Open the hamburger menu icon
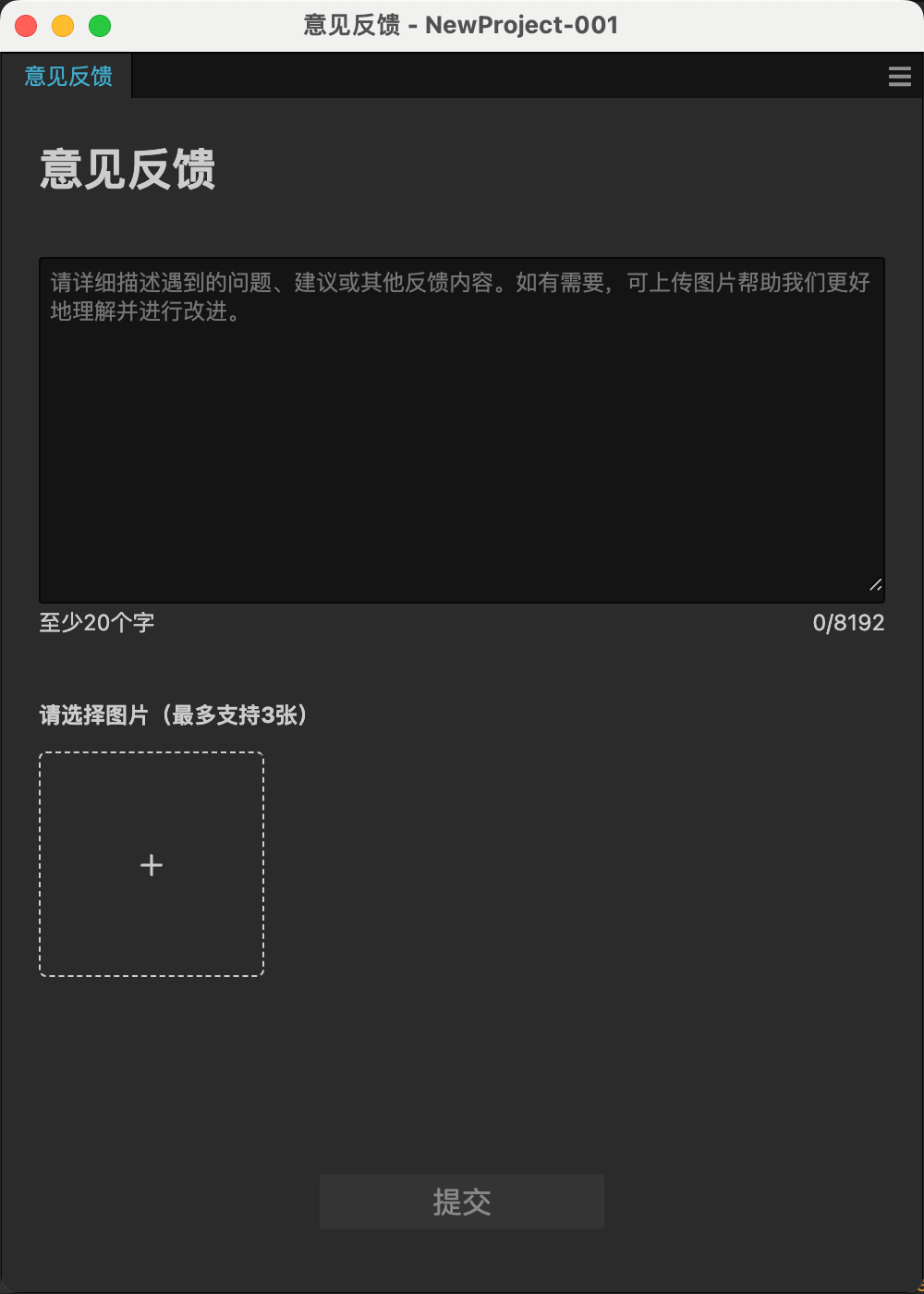The width and height of the screenshot is (924, 1294). (899, 77)
